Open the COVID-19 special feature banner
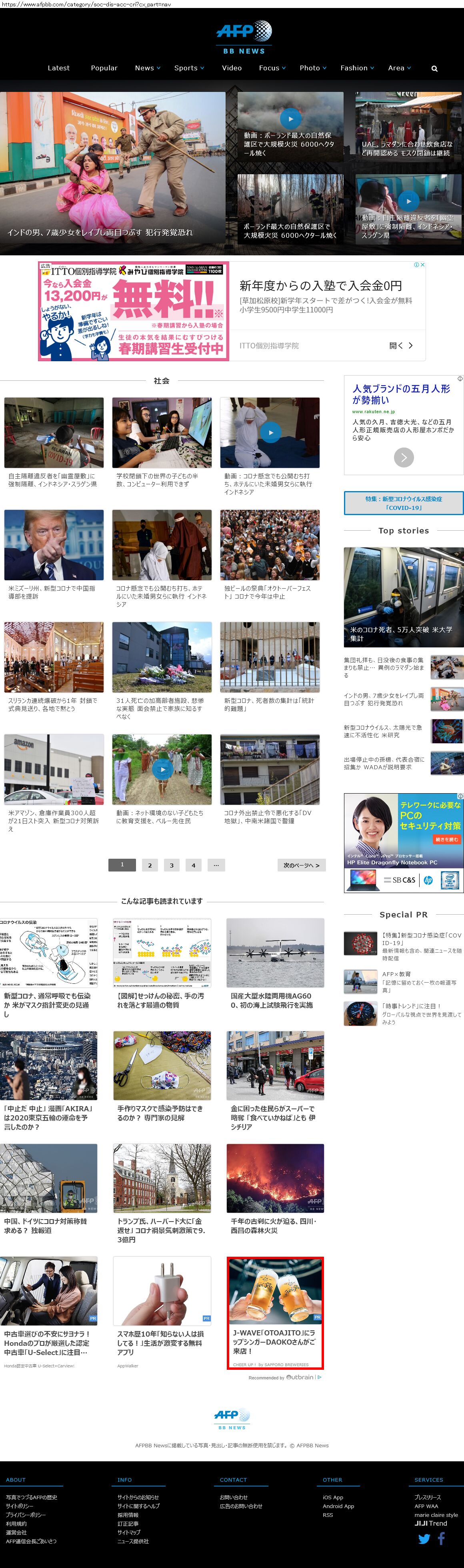464x1568 pixels. pyautogui.click(x=404, y=503)
